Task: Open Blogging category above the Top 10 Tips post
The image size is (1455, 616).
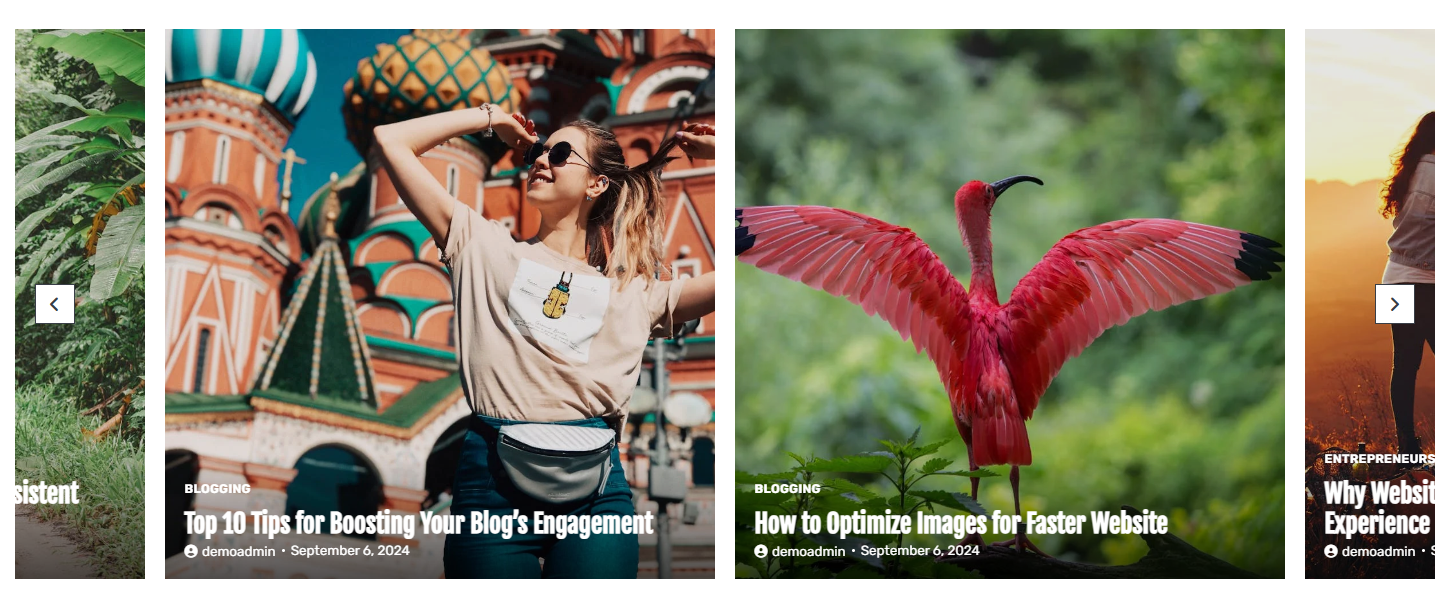Action: click(x=217, y=489)
